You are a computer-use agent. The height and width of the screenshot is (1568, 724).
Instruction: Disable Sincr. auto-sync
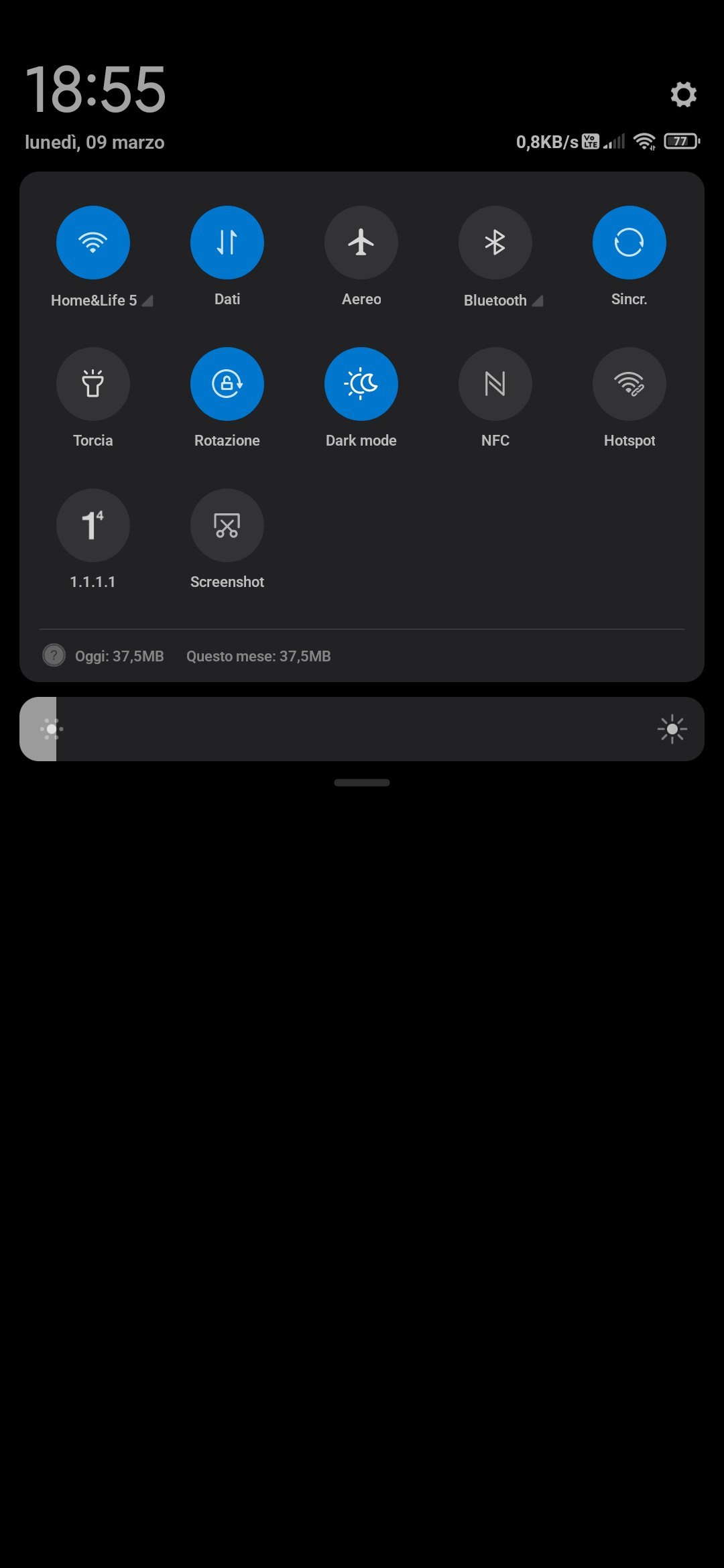[629, 243]
